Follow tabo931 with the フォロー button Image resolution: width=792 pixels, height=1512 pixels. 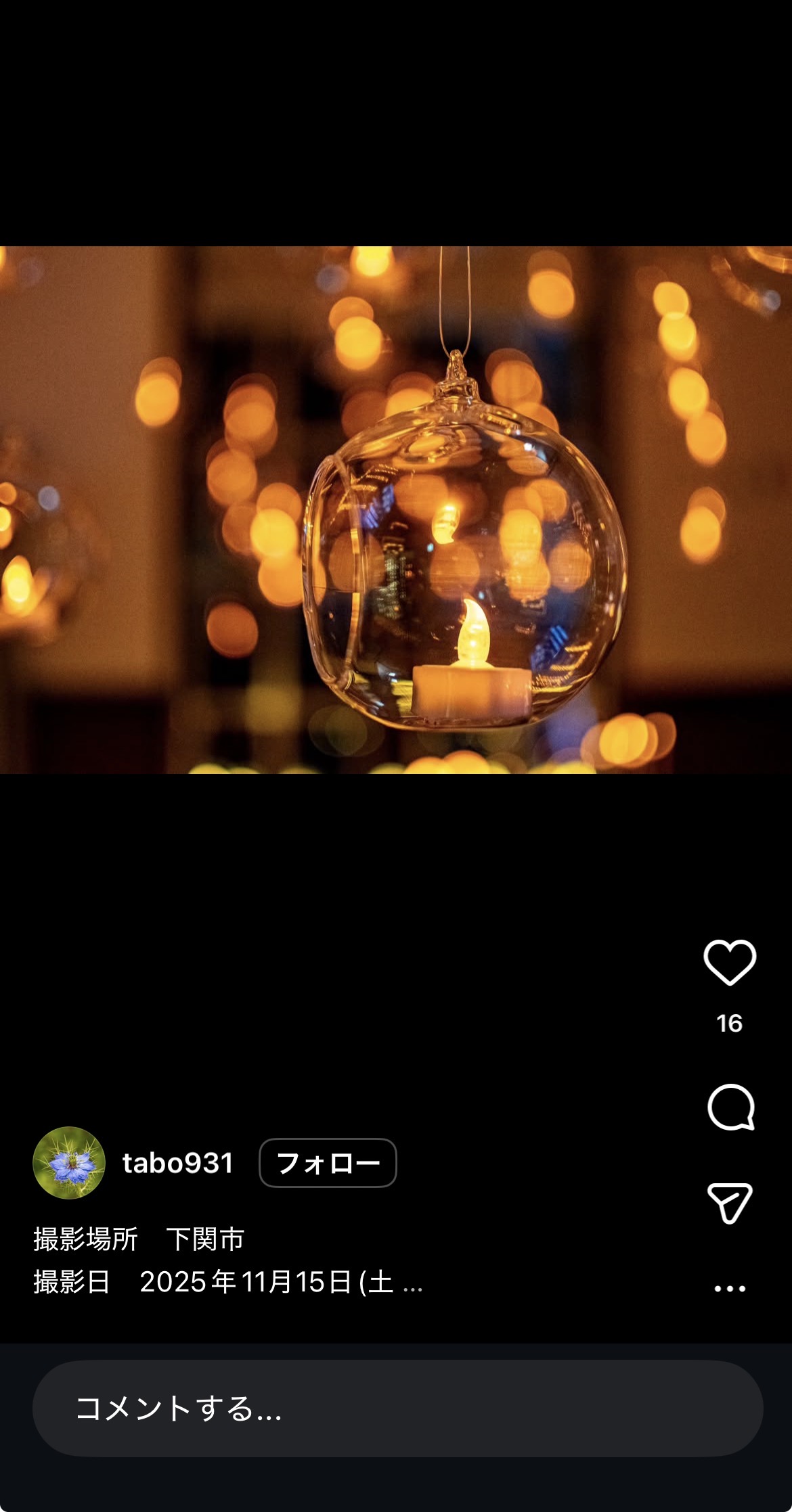click(x=328, y=1163)
